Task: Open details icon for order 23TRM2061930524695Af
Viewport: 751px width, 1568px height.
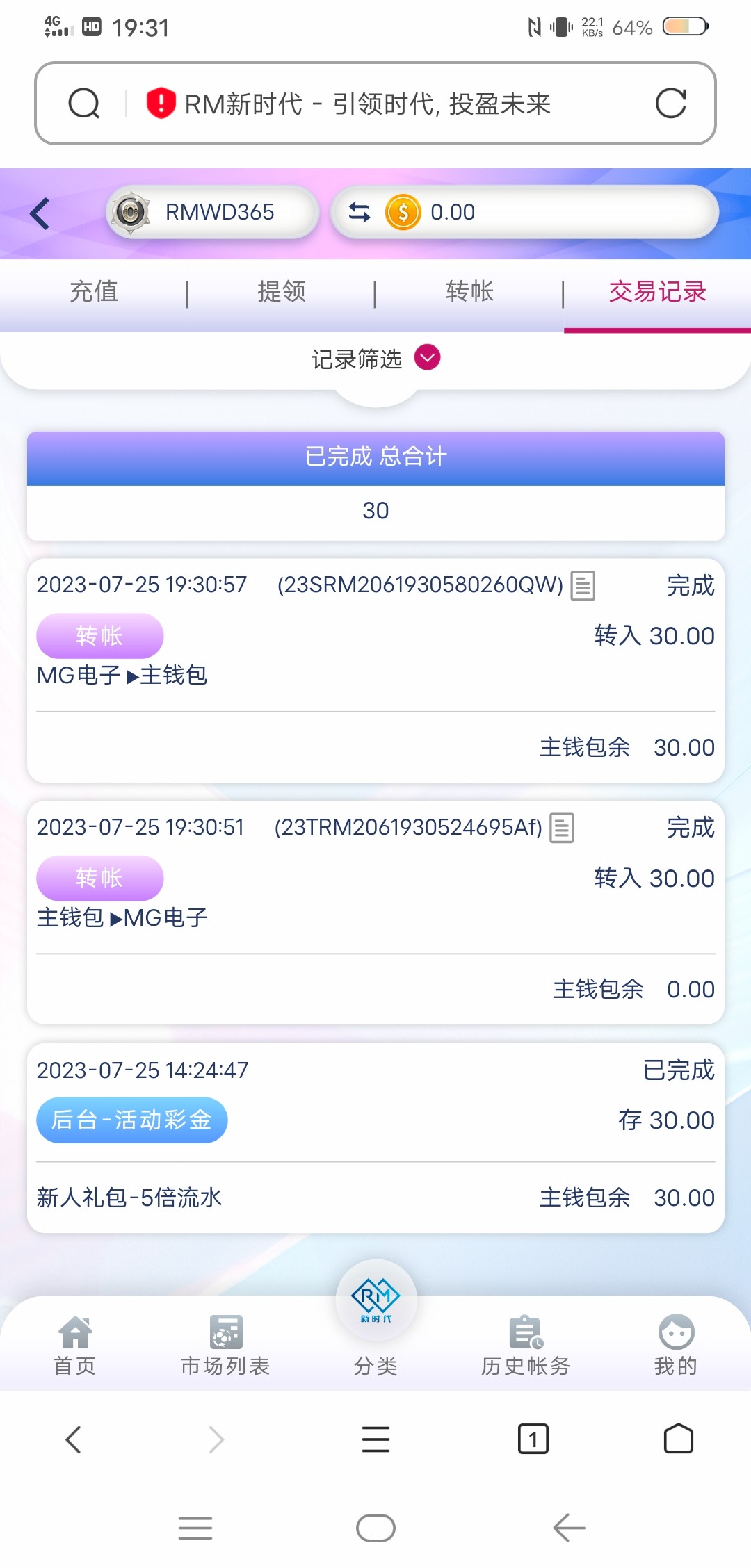Action: point(562,828)
